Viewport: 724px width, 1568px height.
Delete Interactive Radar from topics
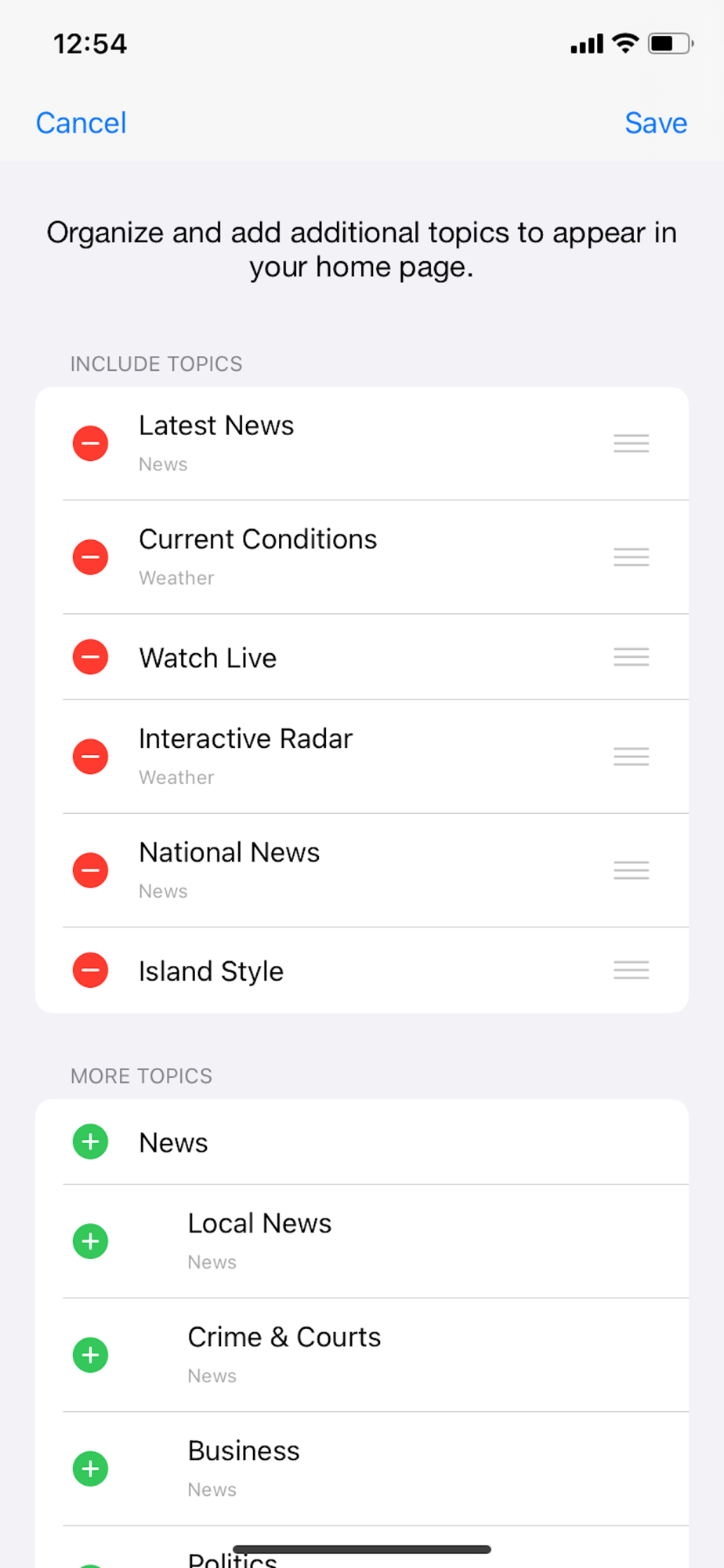91,757
